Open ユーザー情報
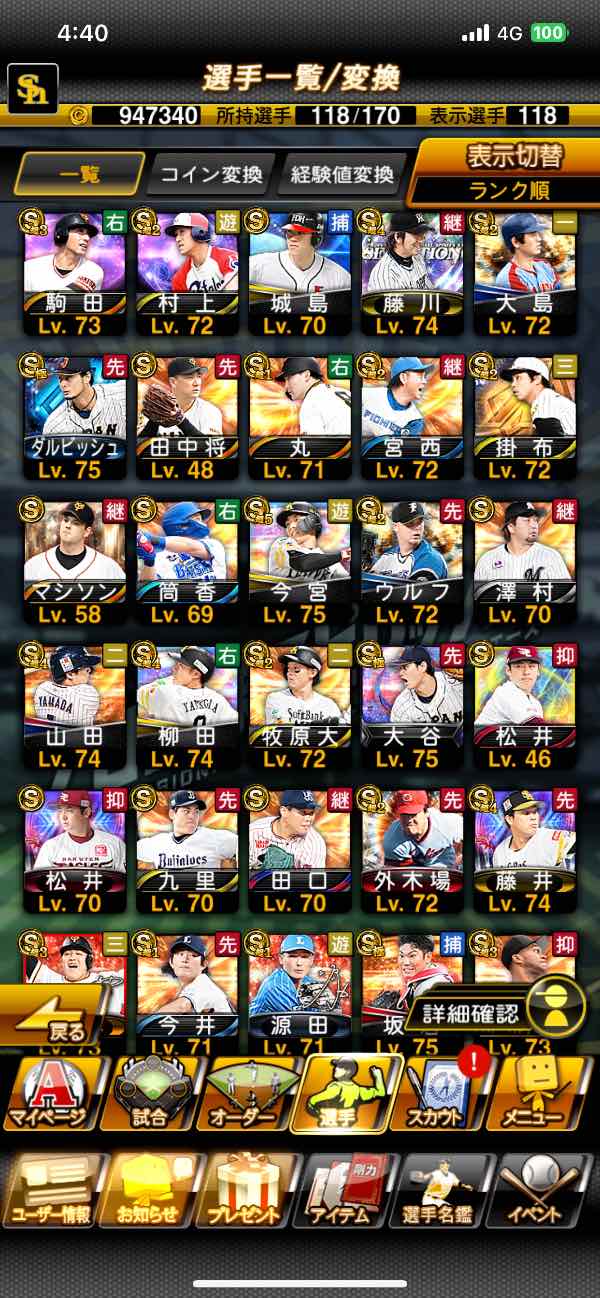The width and height of the screenshot is (600, 1298). click(x=50, y=1192)
